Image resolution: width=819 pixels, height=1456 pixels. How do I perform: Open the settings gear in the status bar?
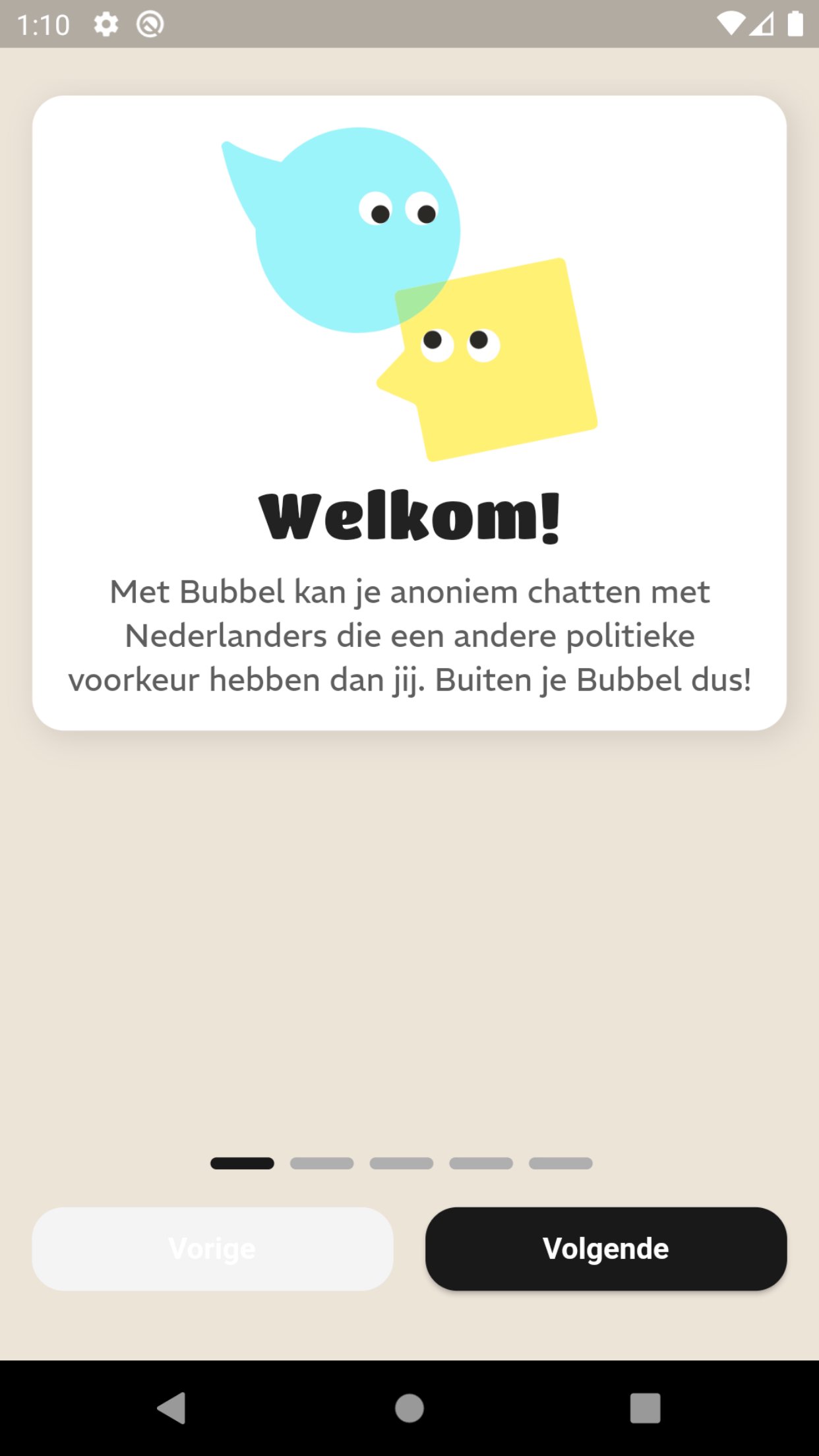point(106,24)
